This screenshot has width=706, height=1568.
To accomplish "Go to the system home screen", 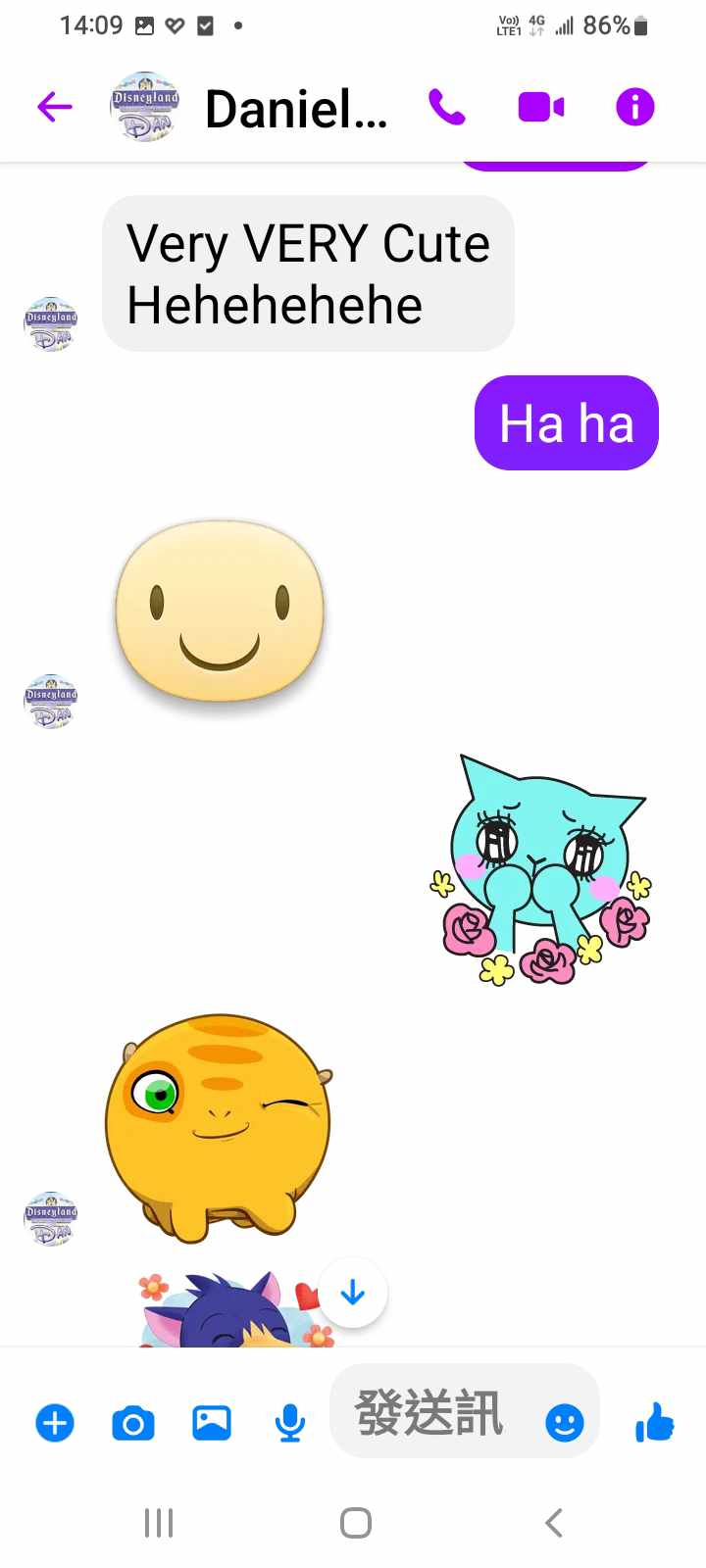I will (355, 1523).
